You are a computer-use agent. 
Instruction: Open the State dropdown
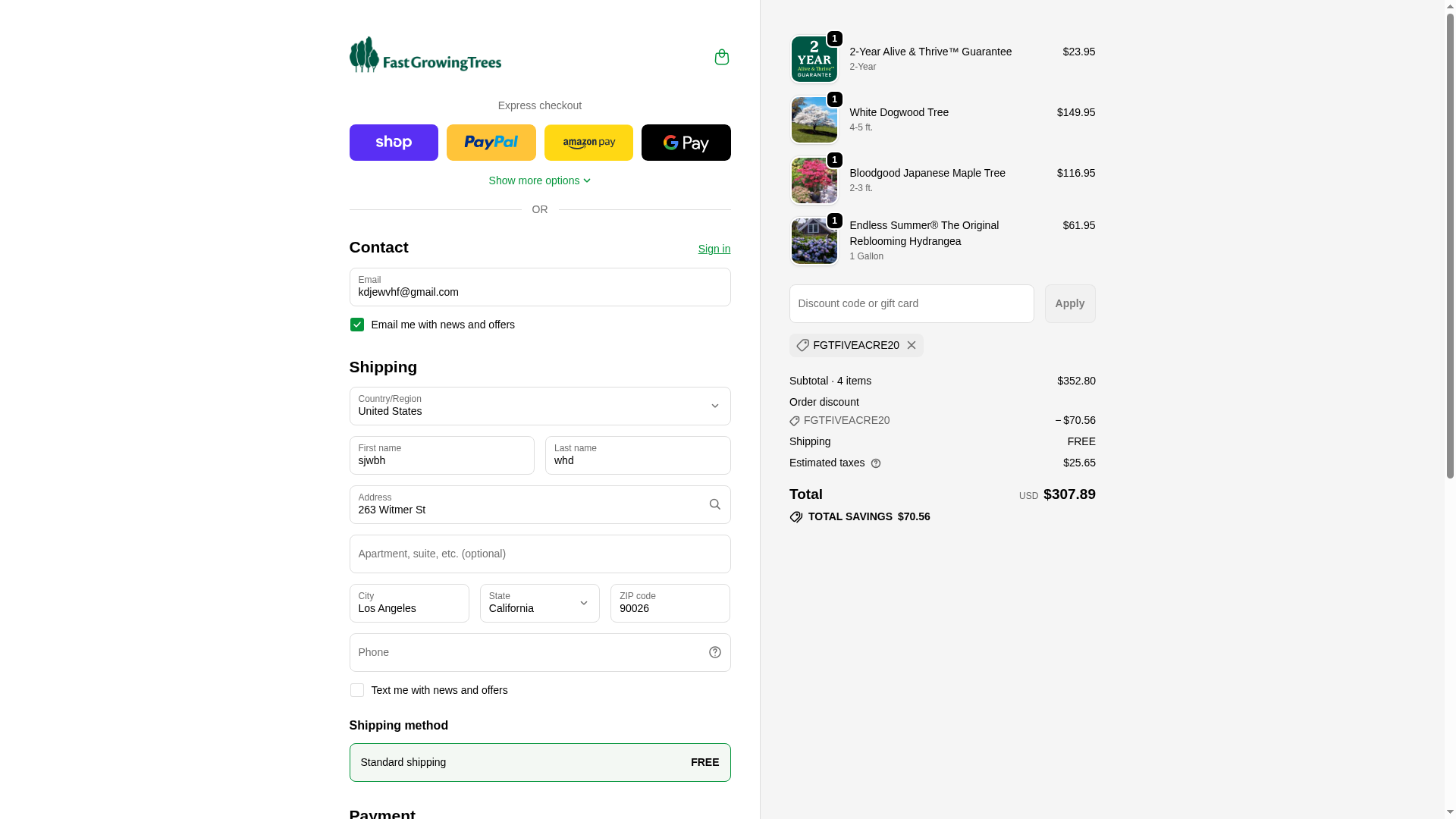pyautogui.click(x=539, y=604)
